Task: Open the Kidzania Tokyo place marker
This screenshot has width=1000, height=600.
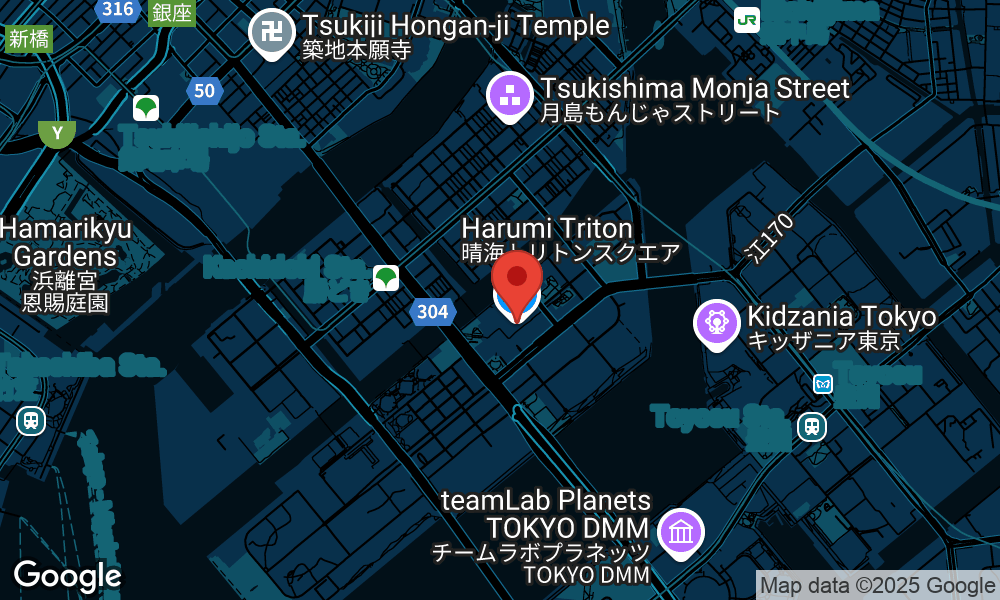Action: point(717,322)
